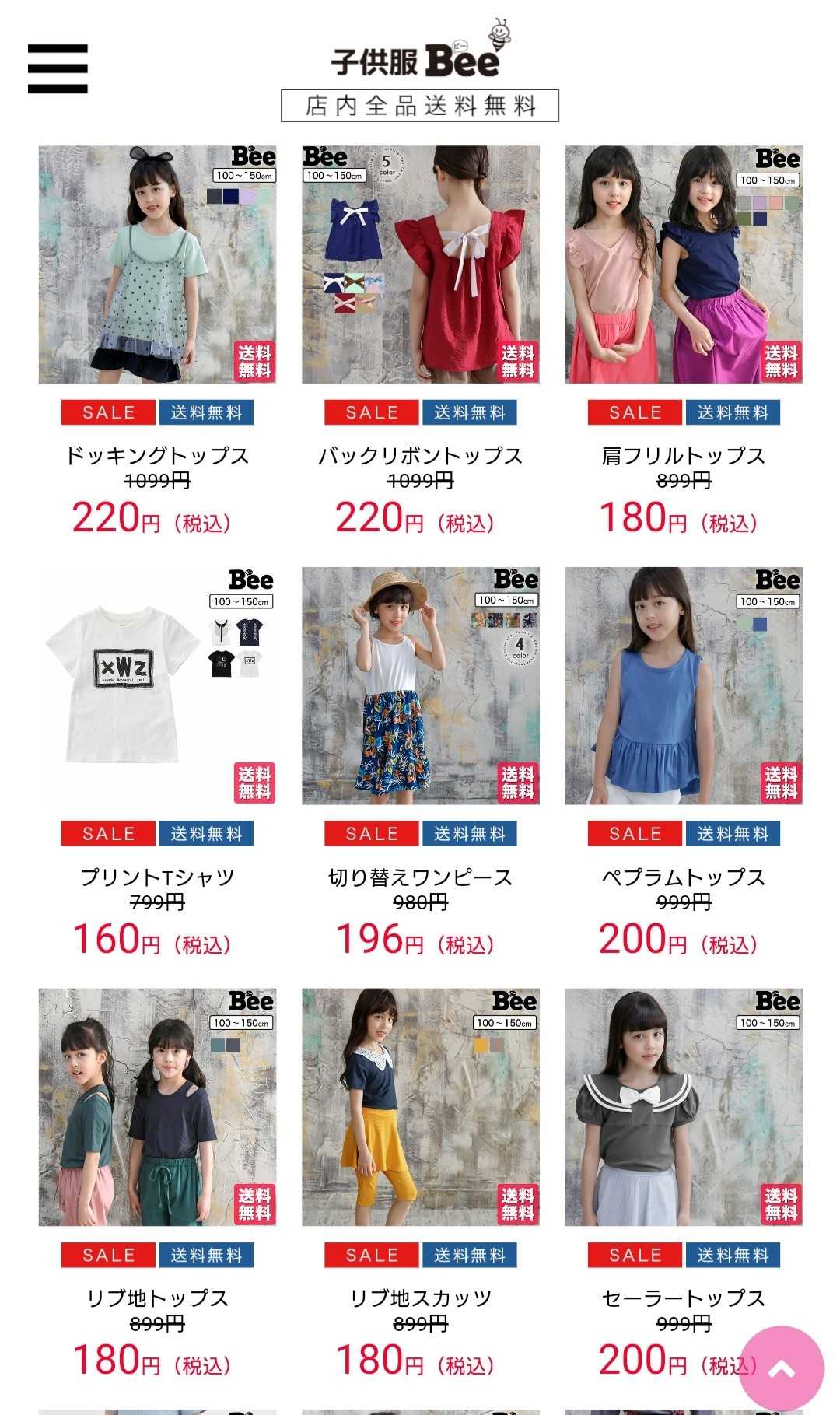
Task: Open the プリントTシャツ product
Action: pos(157,685)
